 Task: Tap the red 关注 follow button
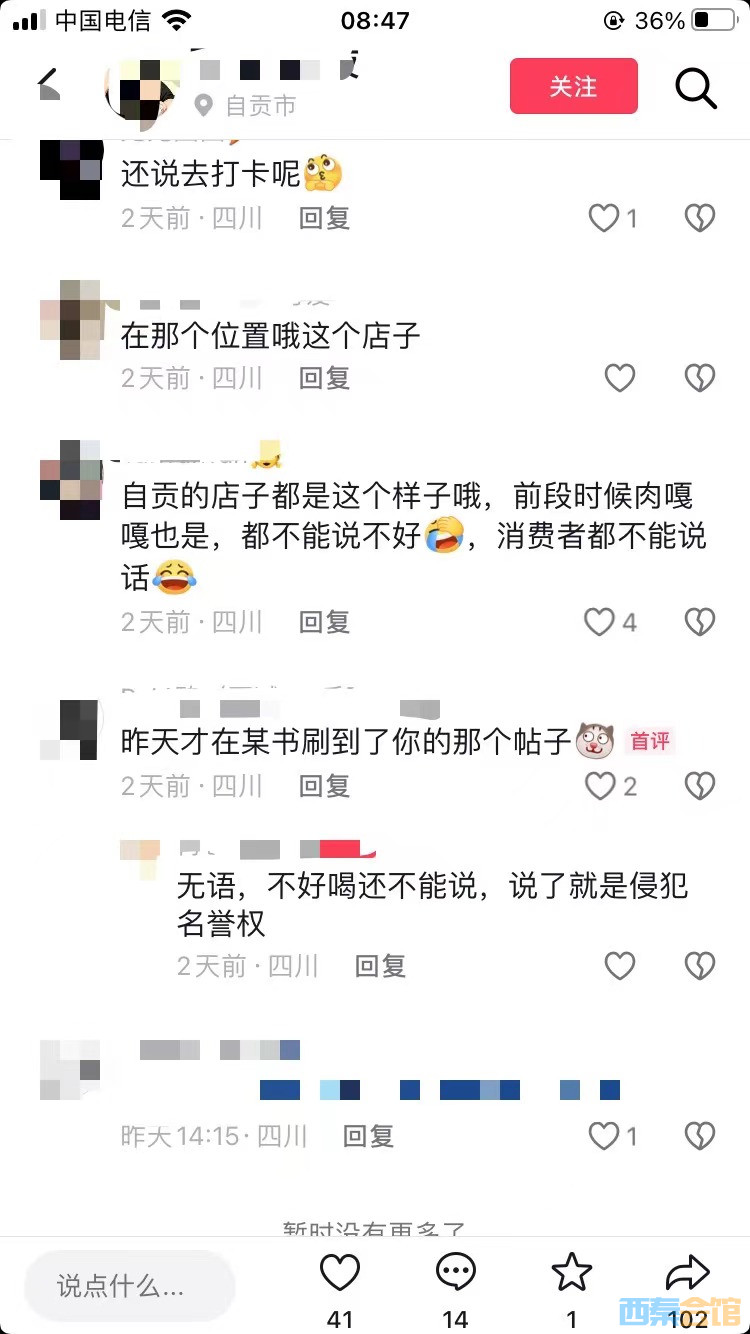click(573, 86)
